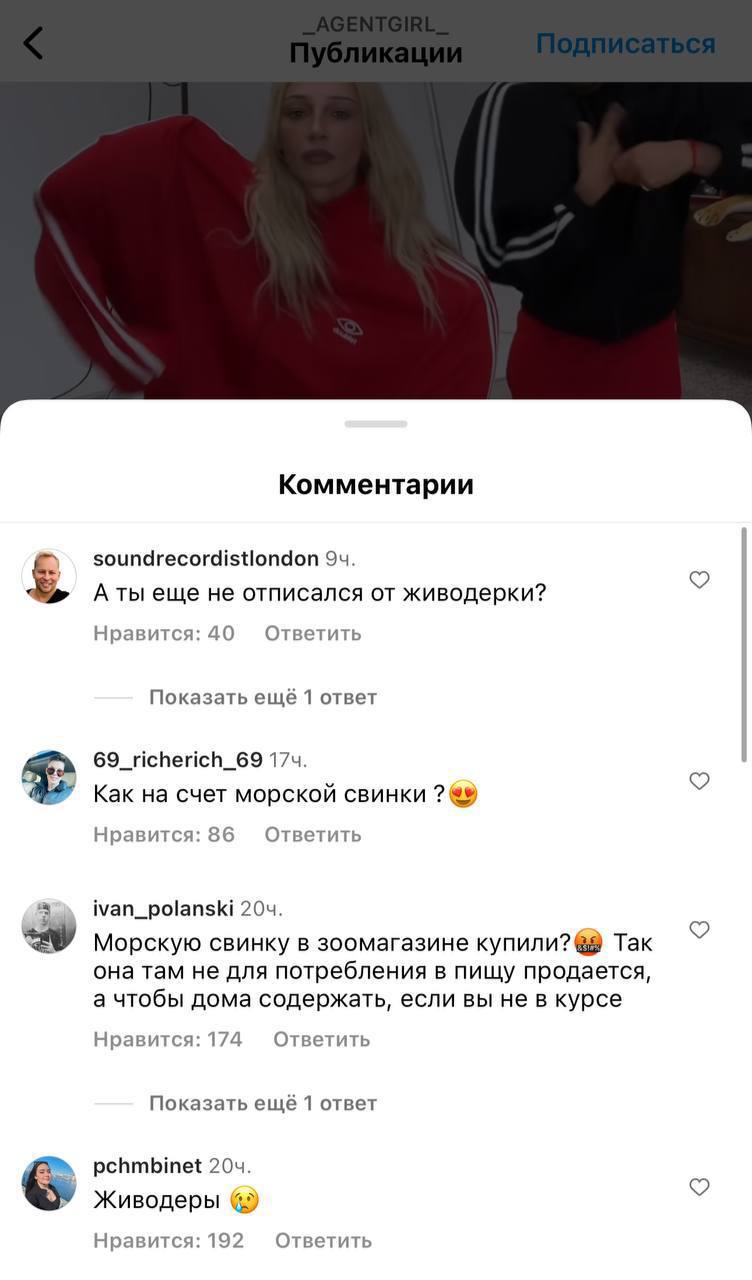The width and height of the screenshot is (752, 1280).
Task: Like soundrecordistlondon's comment
Action: 699,580
